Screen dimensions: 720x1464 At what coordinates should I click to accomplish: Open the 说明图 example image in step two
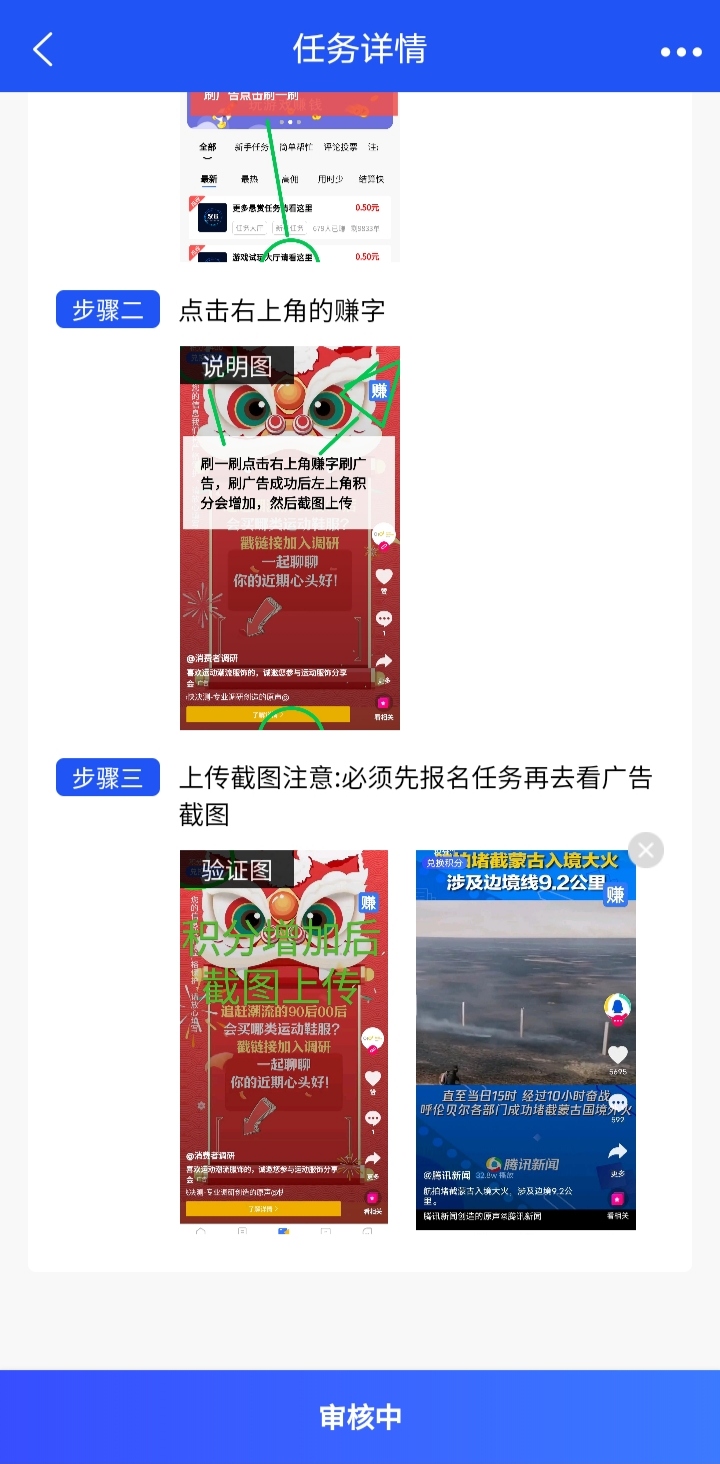[x=290, y=538]
